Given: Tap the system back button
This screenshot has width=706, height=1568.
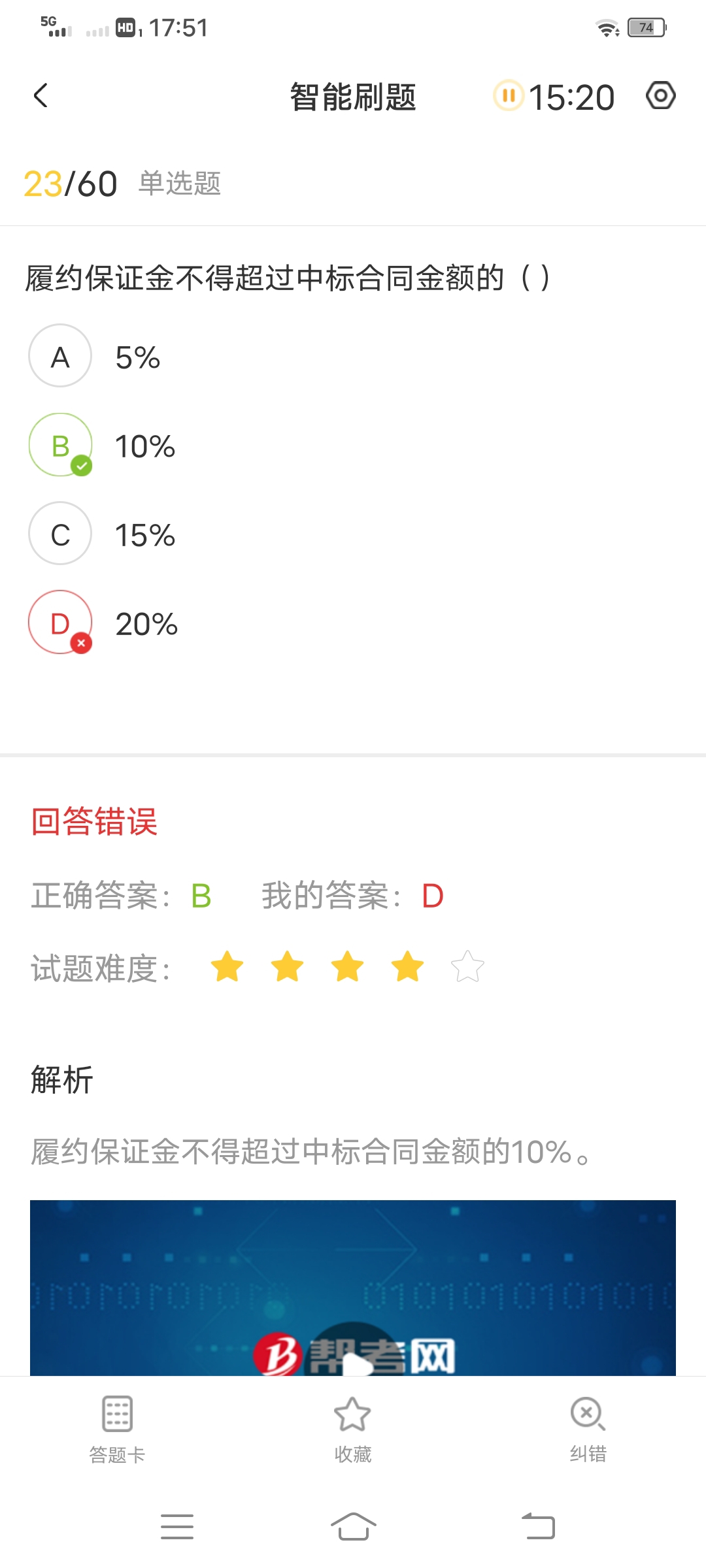Looking at the screenshot, I should [538, 1526].
